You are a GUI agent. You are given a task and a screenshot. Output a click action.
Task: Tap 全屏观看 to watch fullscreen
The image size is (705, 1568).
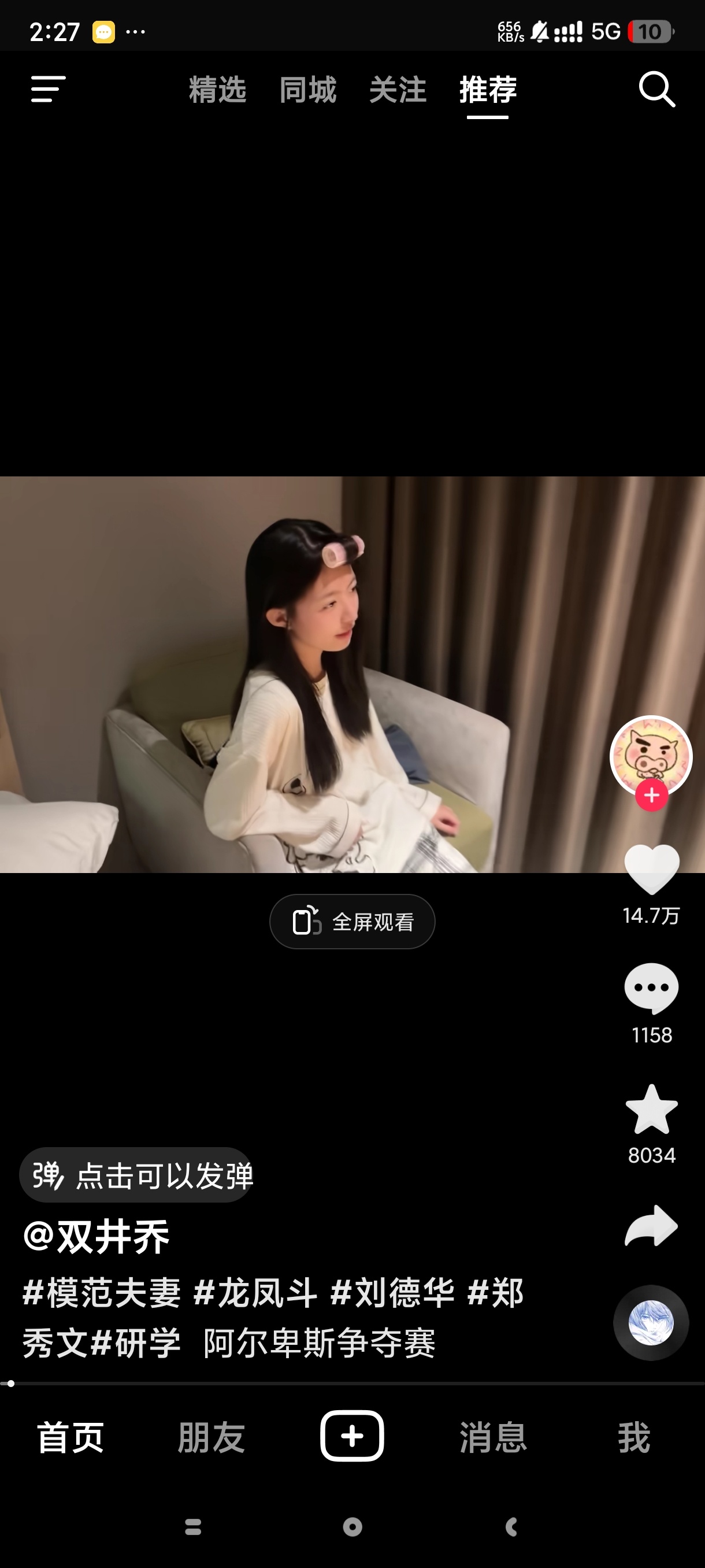tap(352, 922)
